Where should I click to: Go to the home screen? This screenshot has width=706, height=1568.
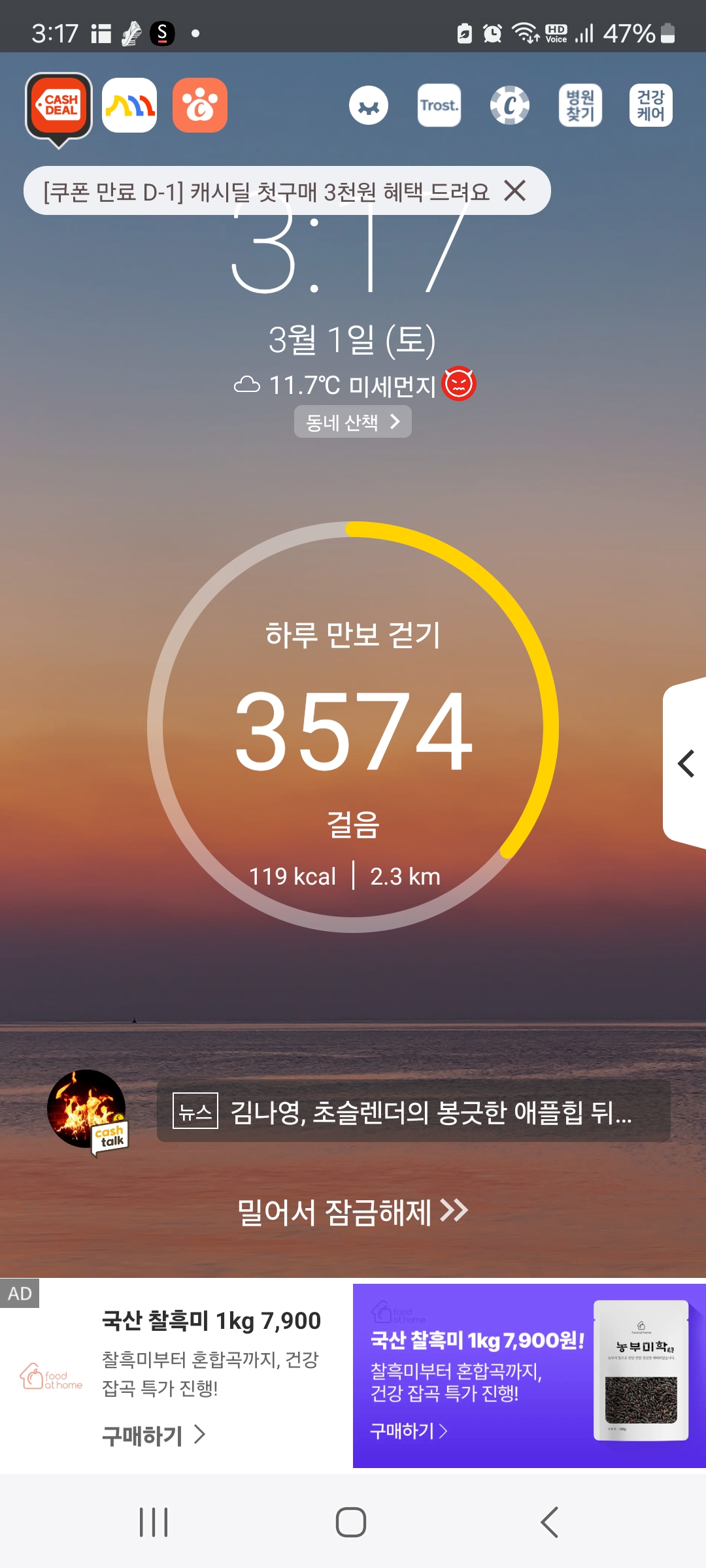point(351,1522)
